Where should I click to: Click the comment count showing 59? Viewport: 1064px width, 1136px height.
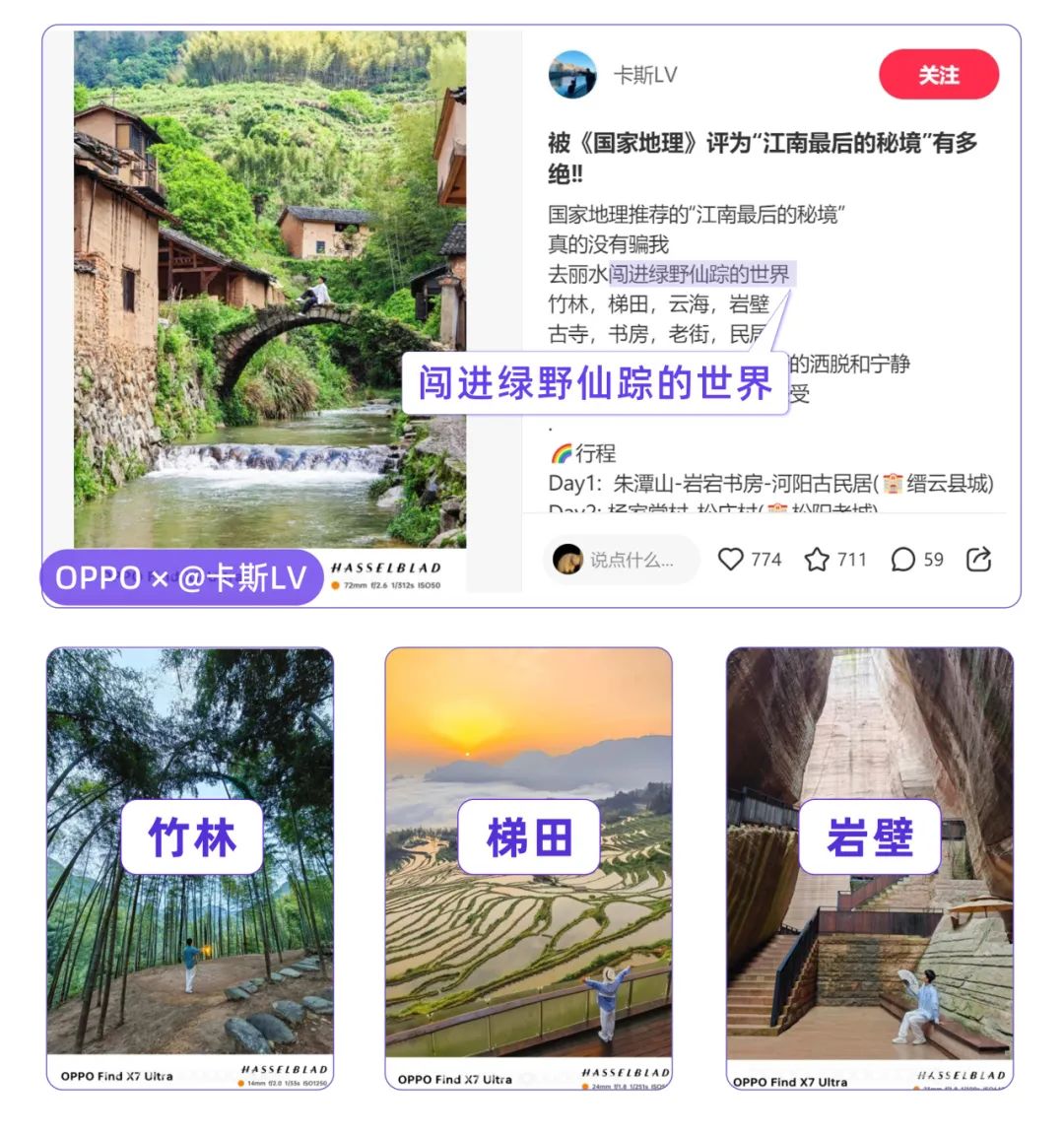click(934, 560)
